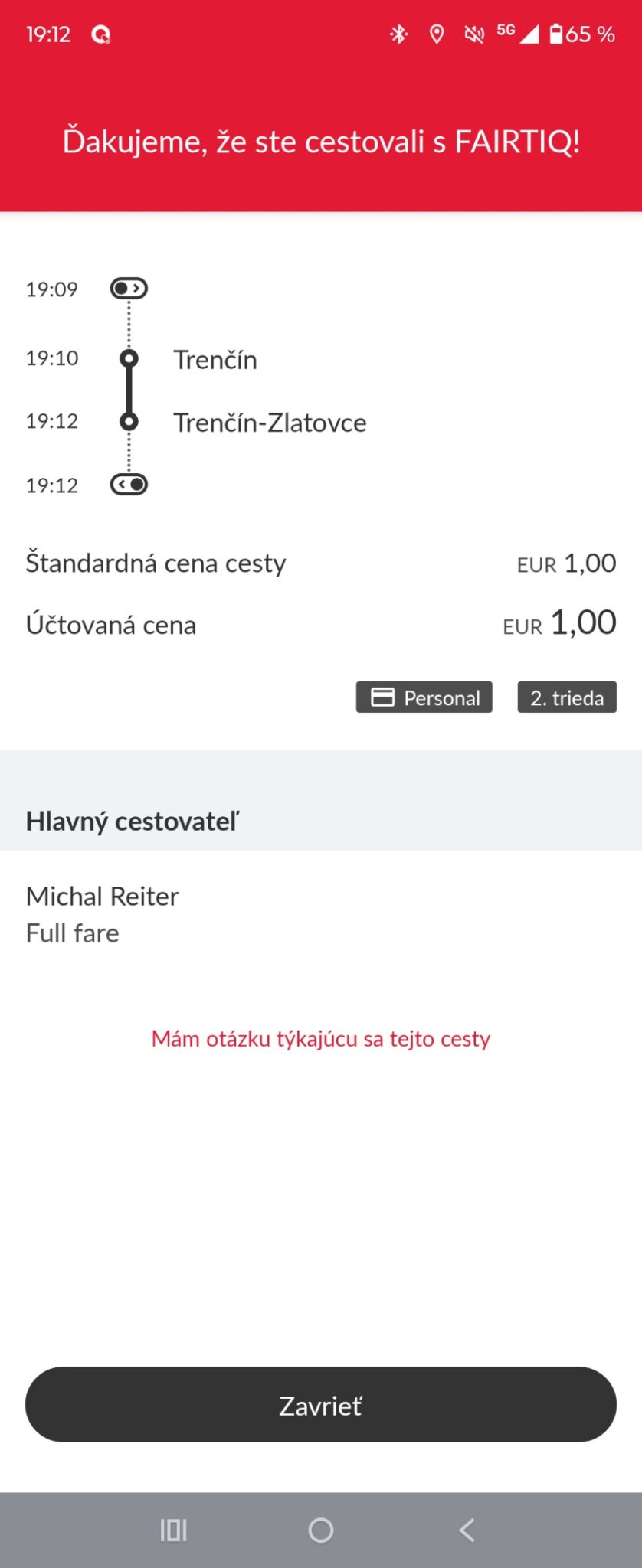This screenshot has width=642, height=1568.
Task: Open recent apps from navigation bar
Action: click(x=174, y=1530)
